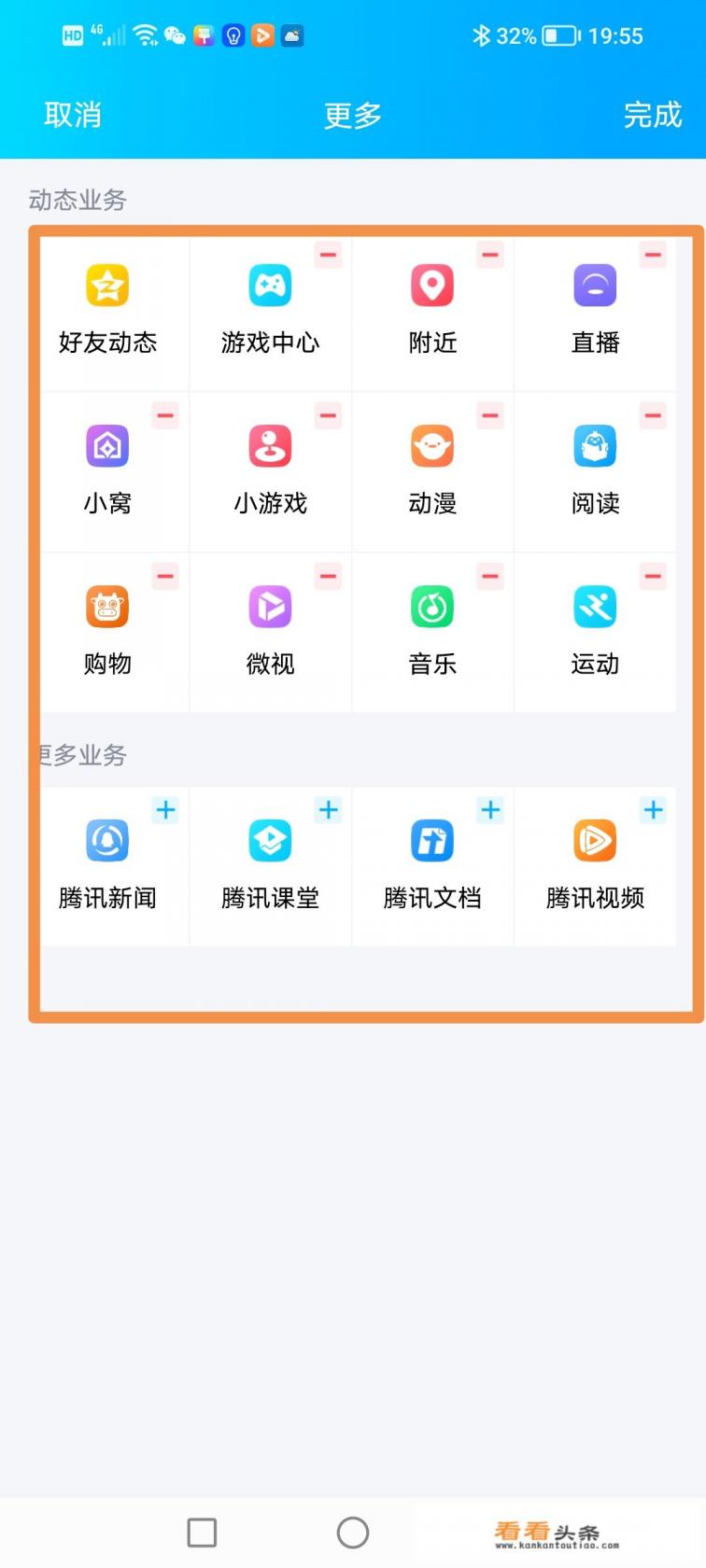Tap the 取消 button to cancel
This screenshot has width=706, height=1568.
click(72, 114)
